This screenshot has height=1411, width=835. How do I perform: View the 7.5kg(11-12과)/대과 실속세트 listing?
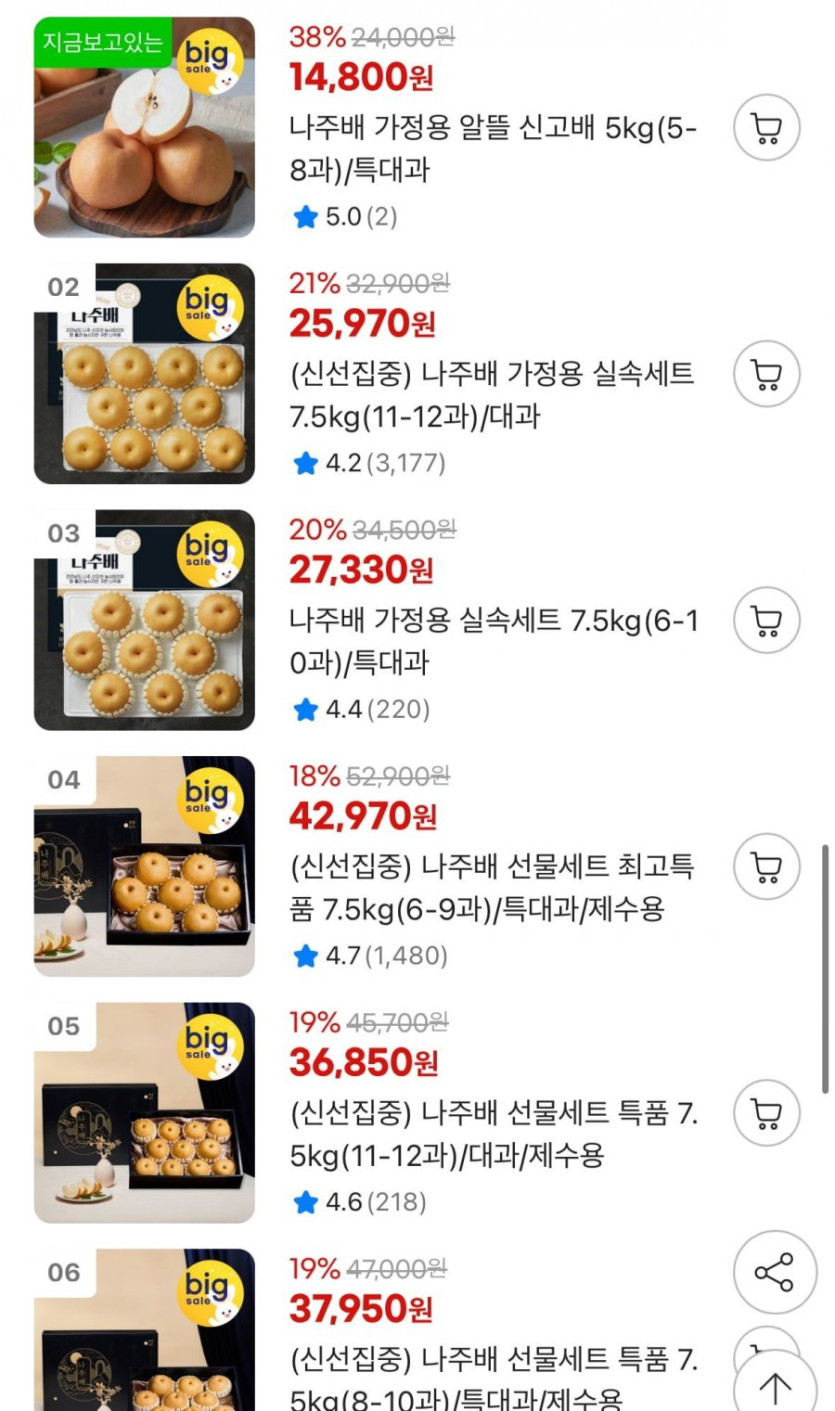491,395
